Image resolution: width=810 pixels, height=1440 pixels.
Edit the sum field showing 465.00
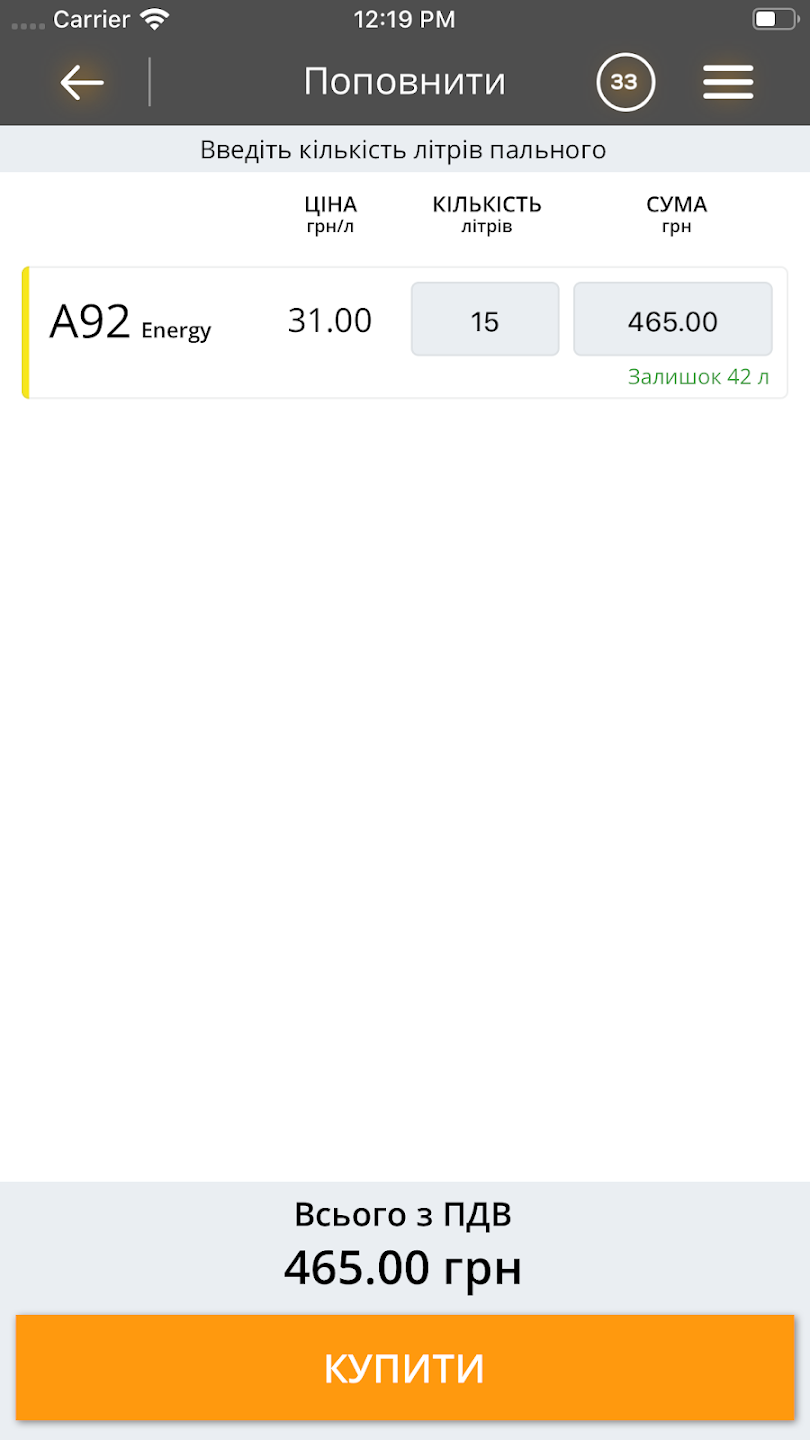[x=672, y=320]
